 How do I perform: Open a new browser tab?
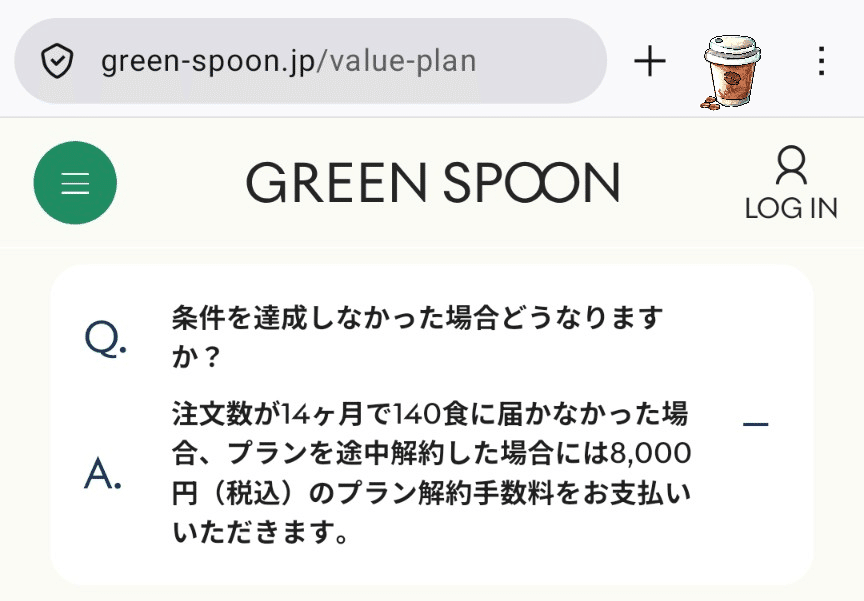click(650, 61)
